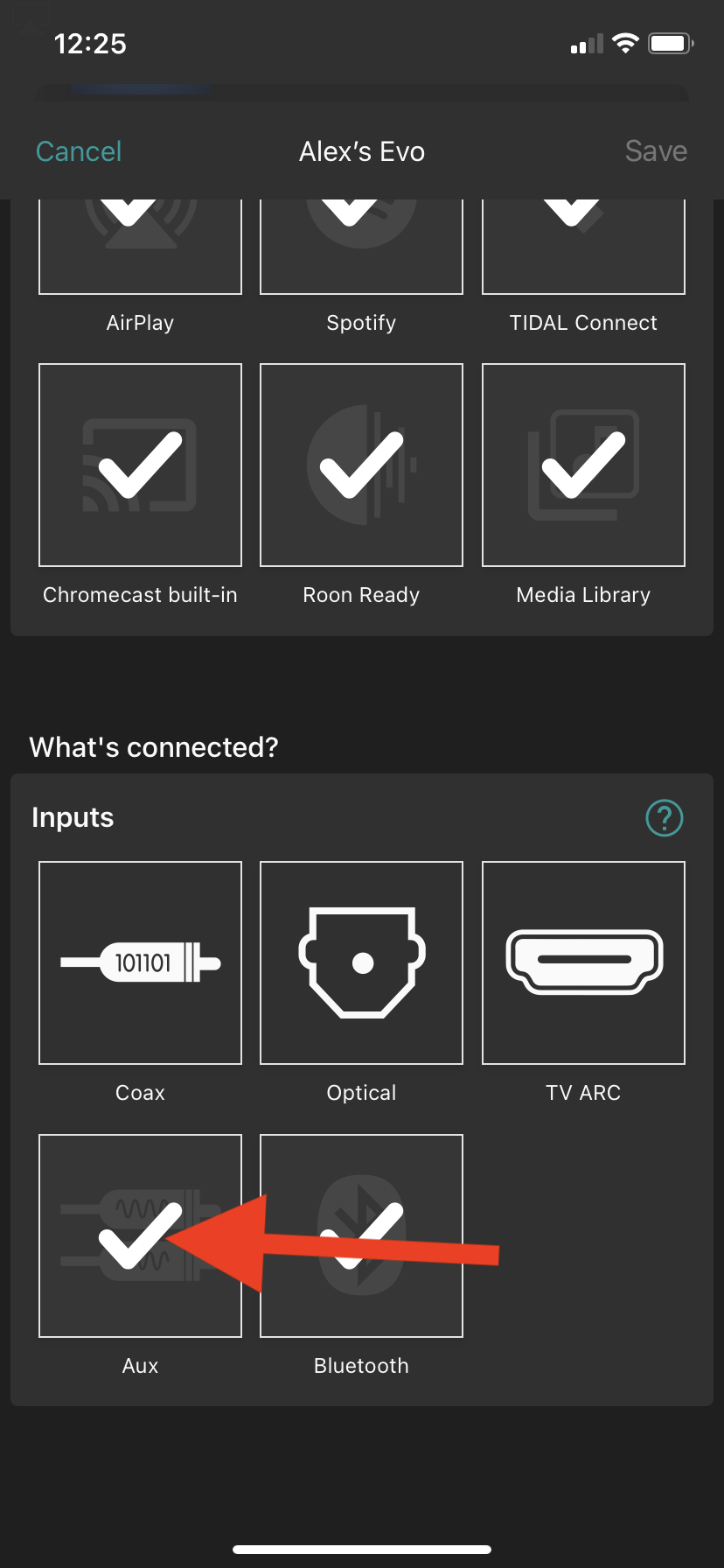Image resolution: width=724 pixels, height=1568 pixels.
Task: Uncheck Chromecast built-in
Action: [140, 465]
